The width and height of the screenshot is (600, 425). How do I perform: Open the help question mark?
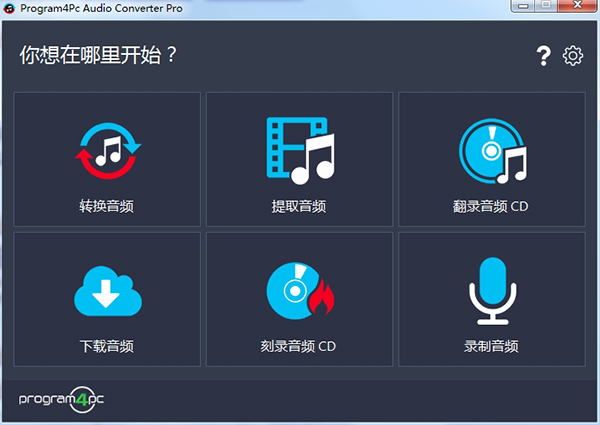(543, 56)
